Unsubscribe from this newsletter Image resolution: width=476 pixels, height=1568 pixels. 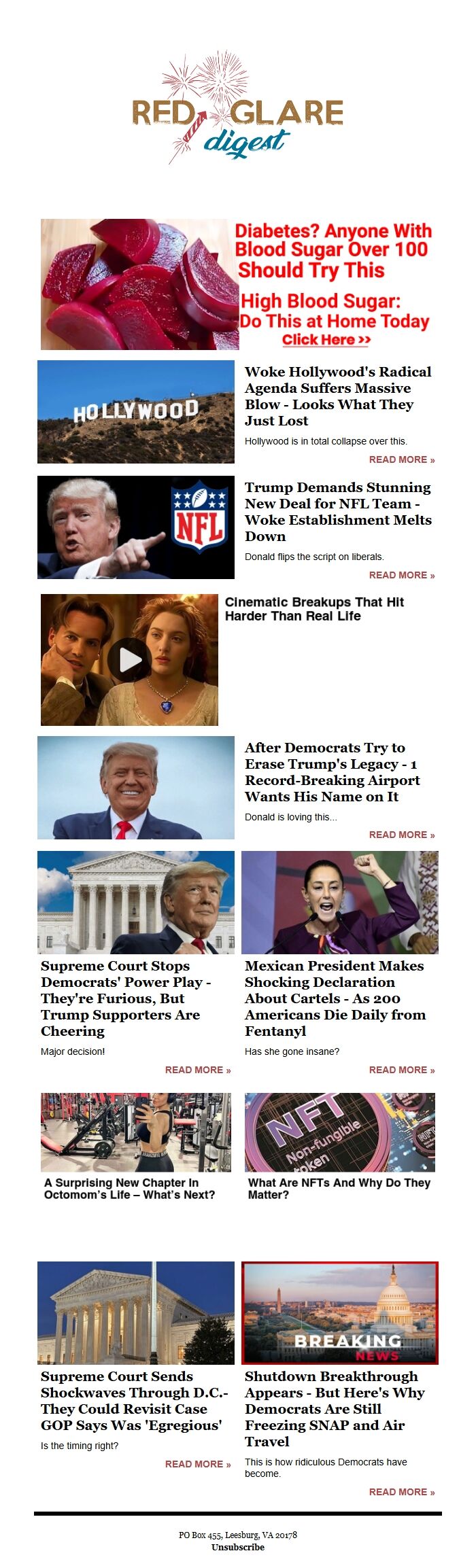tap(237, 1547)
